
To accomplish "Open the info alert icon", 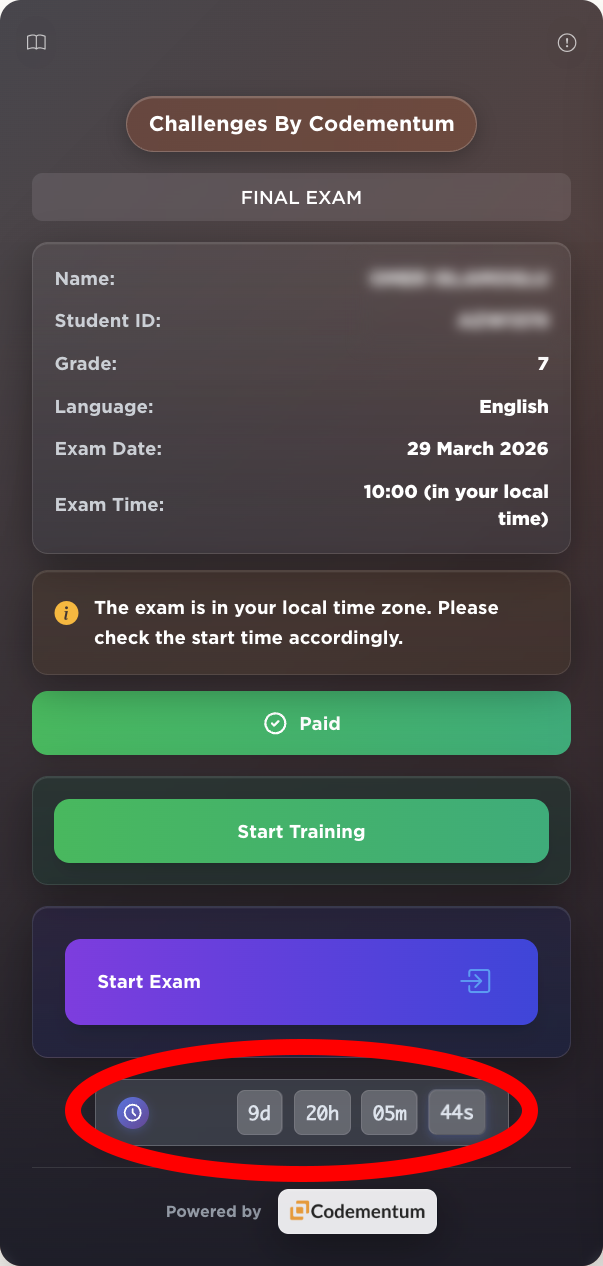I will [x=566, y=43].
